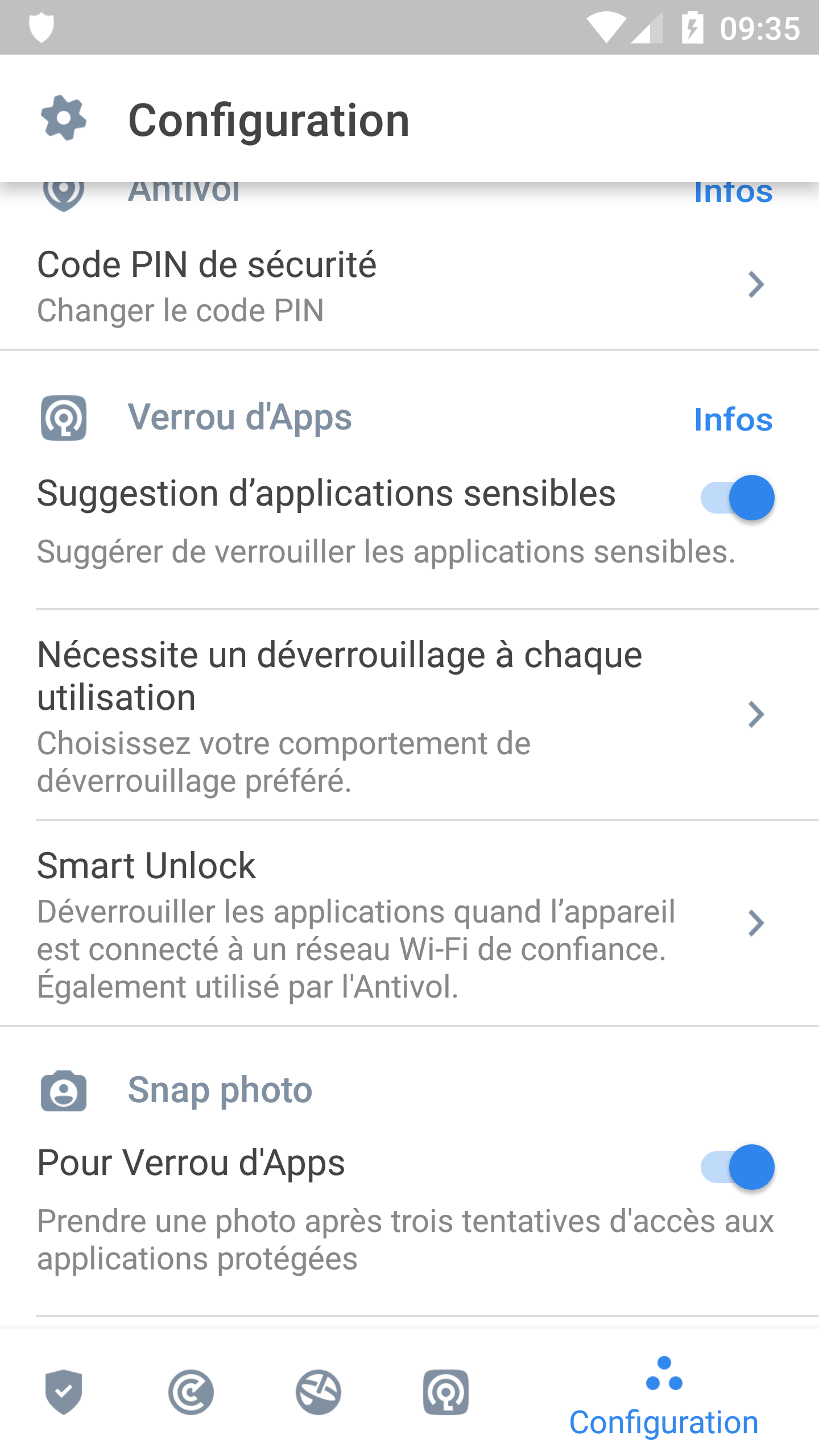Switch to the shield protection tab
The width and height of the screenshot is (819, 1456).
pyautogui.click(x=64, y=1392)
